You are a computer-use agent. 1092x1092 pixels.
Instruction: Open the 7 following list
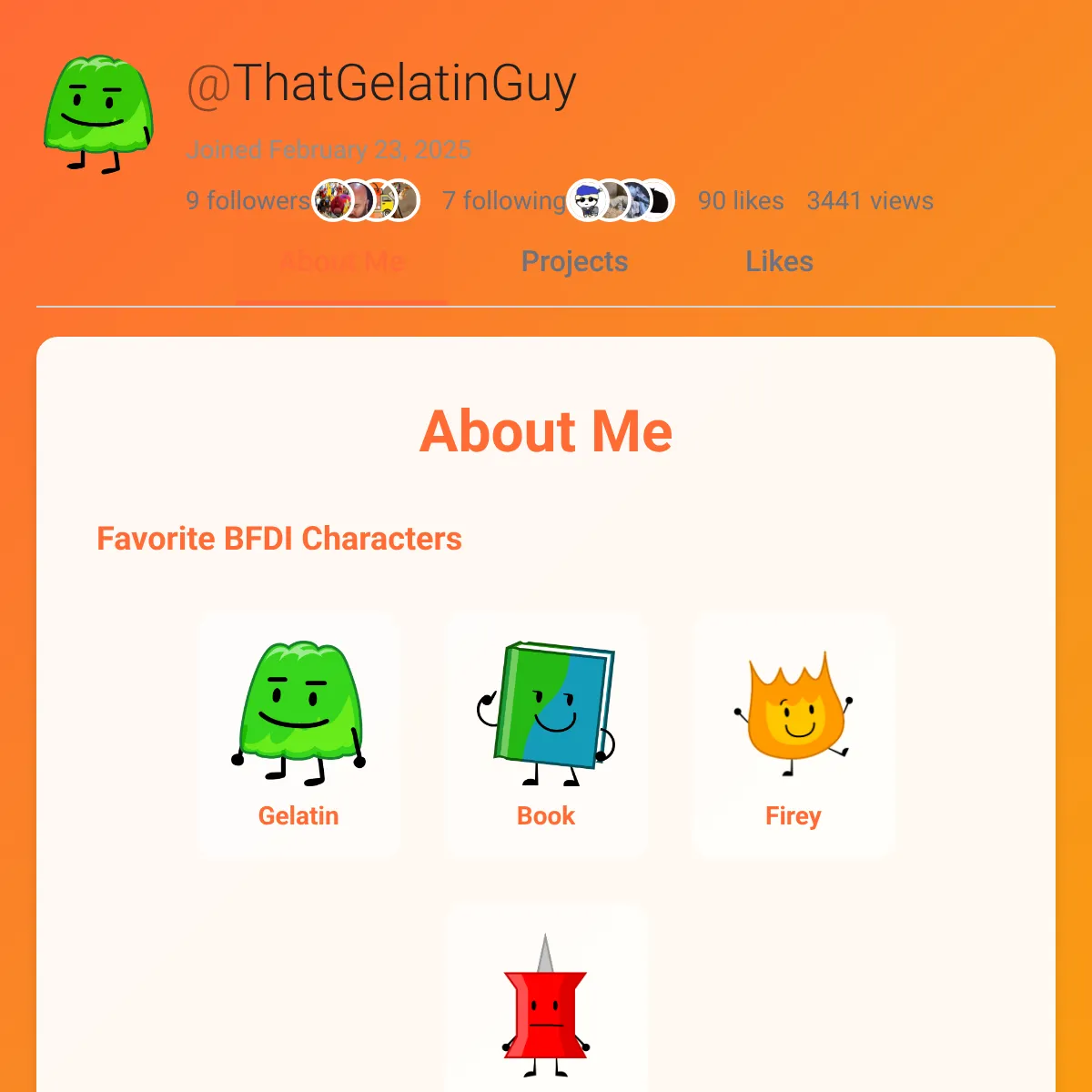[504, 200]
